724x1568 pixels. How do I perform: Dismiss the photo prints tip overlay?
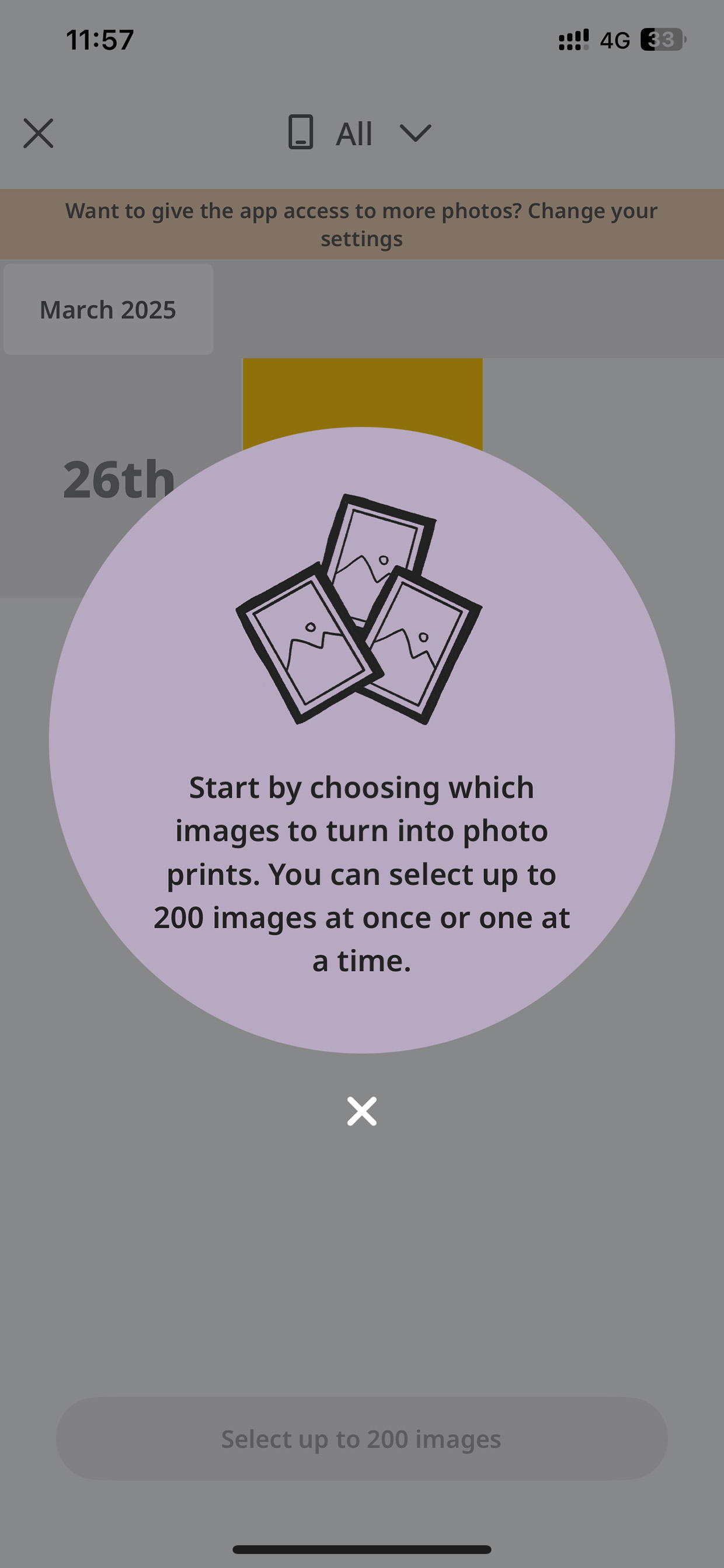click(x=361, y=1111)
